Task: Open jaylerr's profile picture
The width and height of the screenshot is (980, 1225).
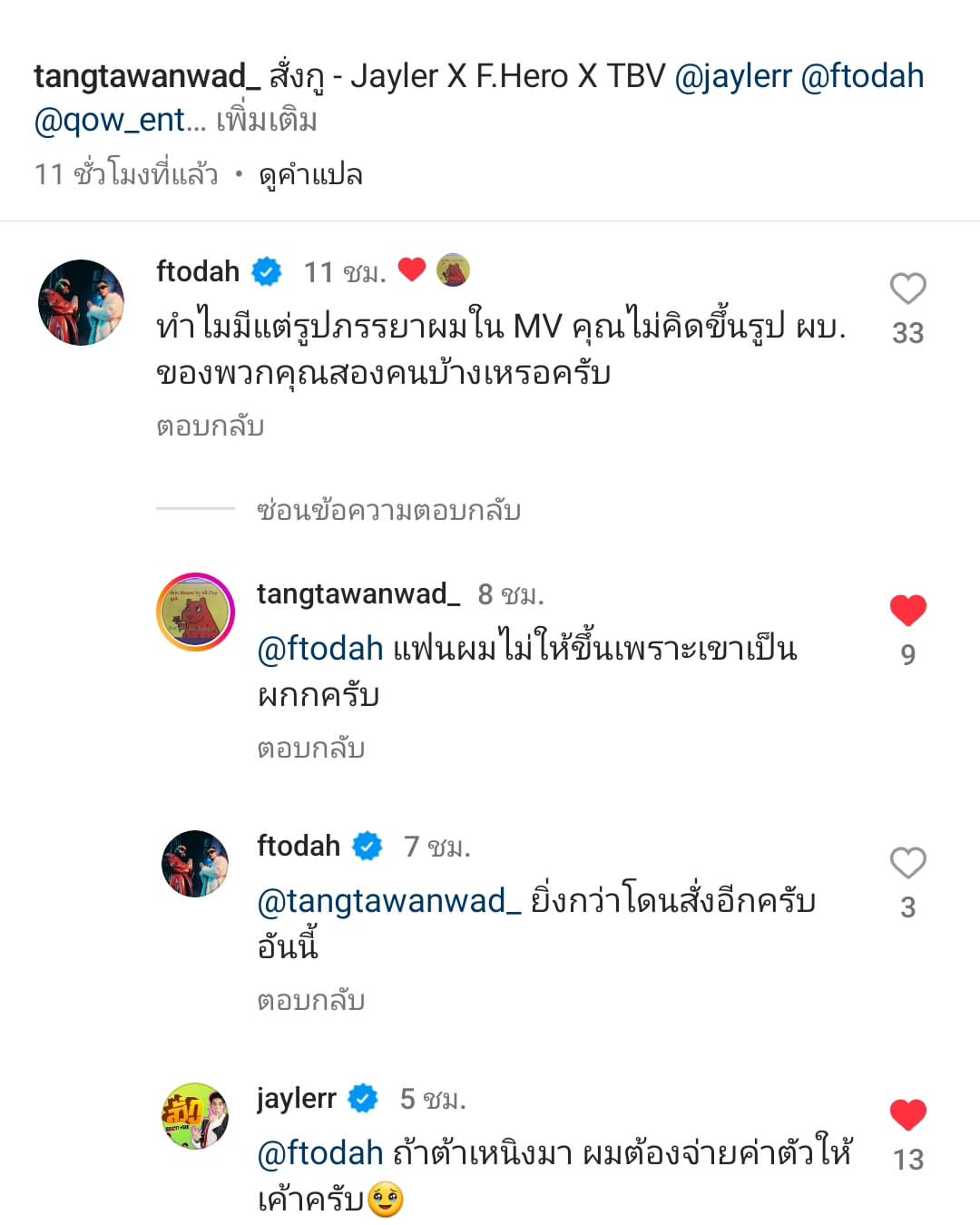Action: pyautogui.click(x=195, y=1116)
